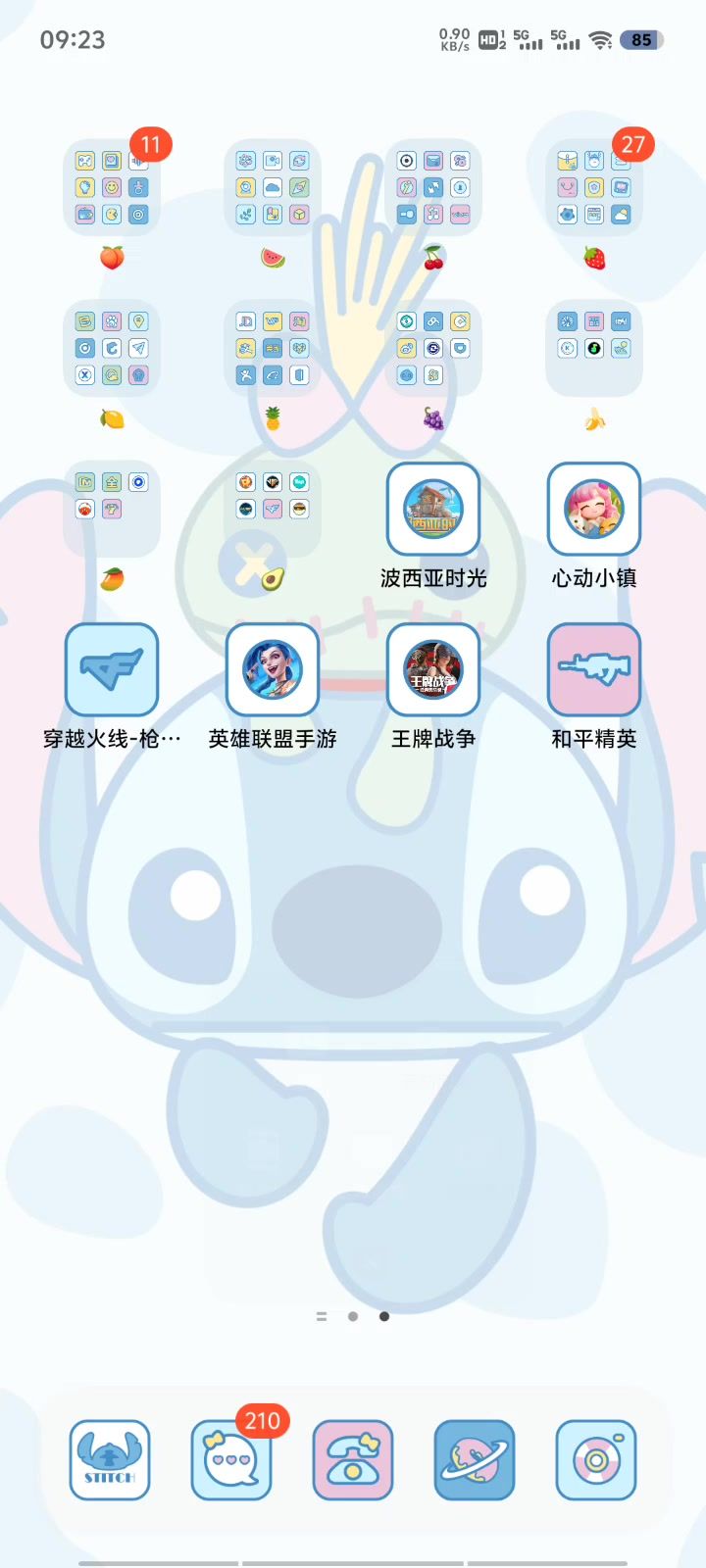Open messages app with 210 unread badge
This screenshot has width=706, height=1568.
(231, 1460)
